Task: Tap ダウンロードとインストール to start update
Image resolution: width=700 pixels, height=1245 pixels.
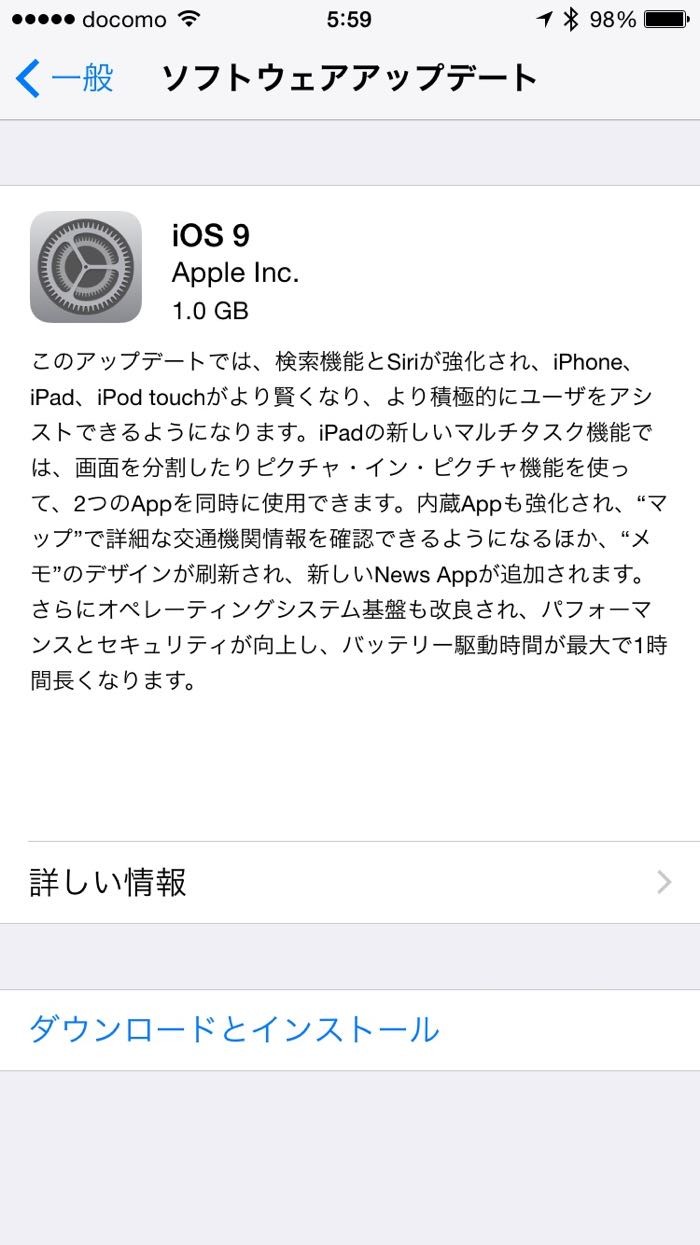Action: (234, 1029)
